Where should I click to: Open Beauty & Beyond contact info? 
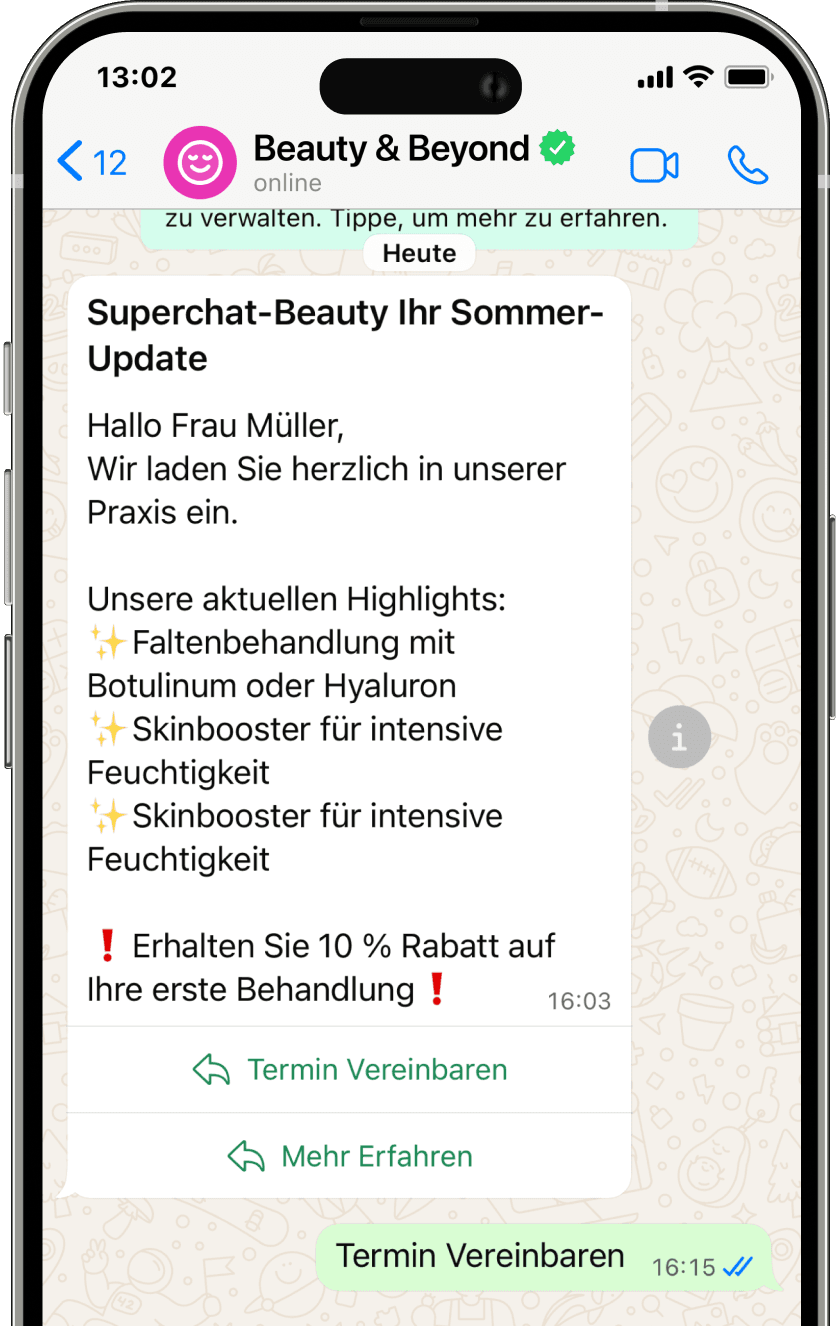pyautogui.click(x=390, y=160)
